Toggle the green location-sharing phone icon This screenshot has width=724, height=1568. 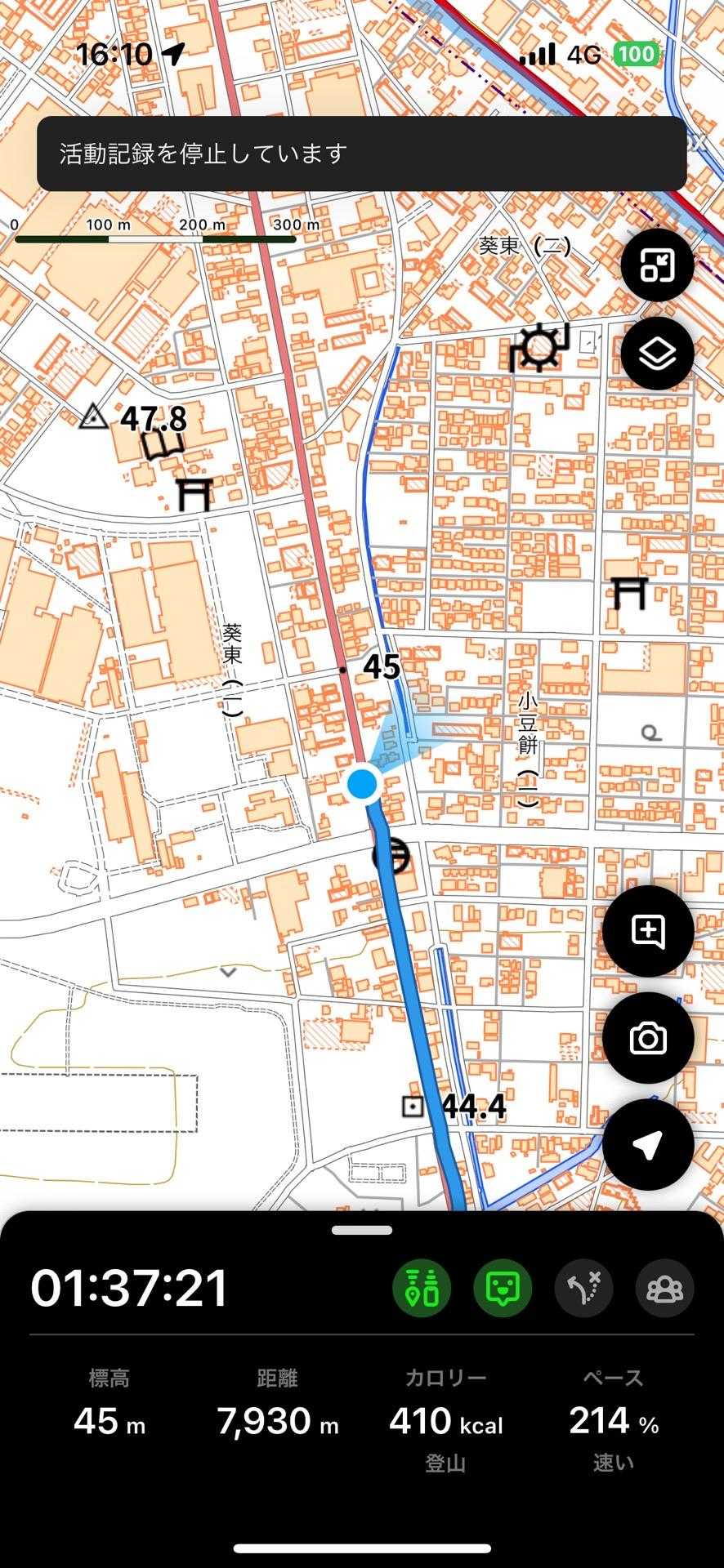tap(422, 1288)
